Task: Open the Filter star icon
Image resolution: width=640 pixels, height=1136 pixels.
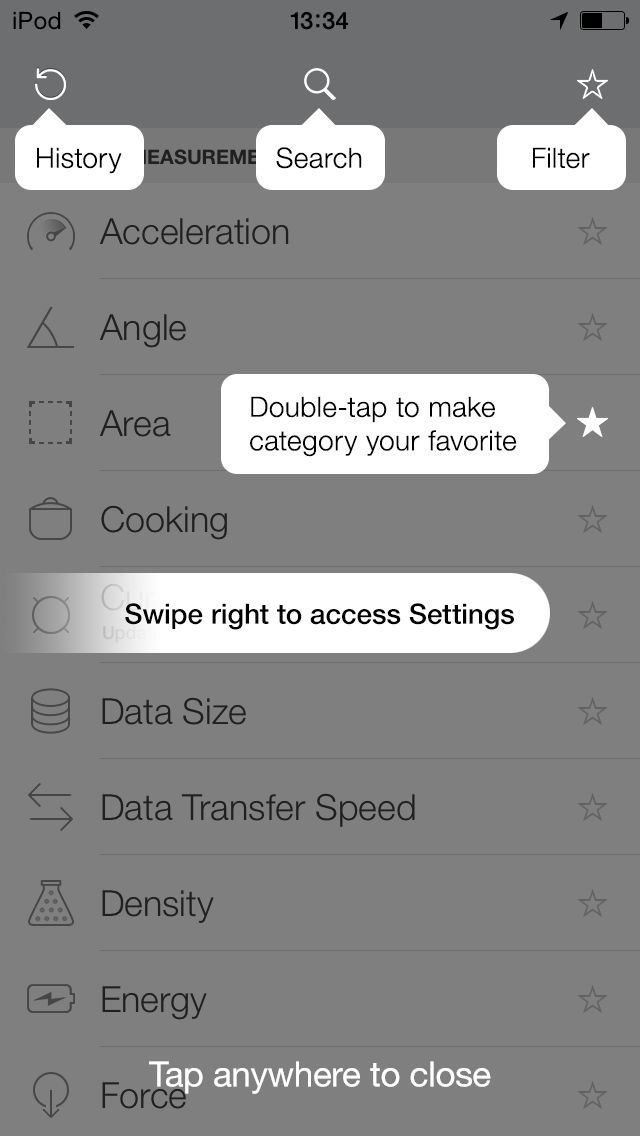Action: [592, 85]
